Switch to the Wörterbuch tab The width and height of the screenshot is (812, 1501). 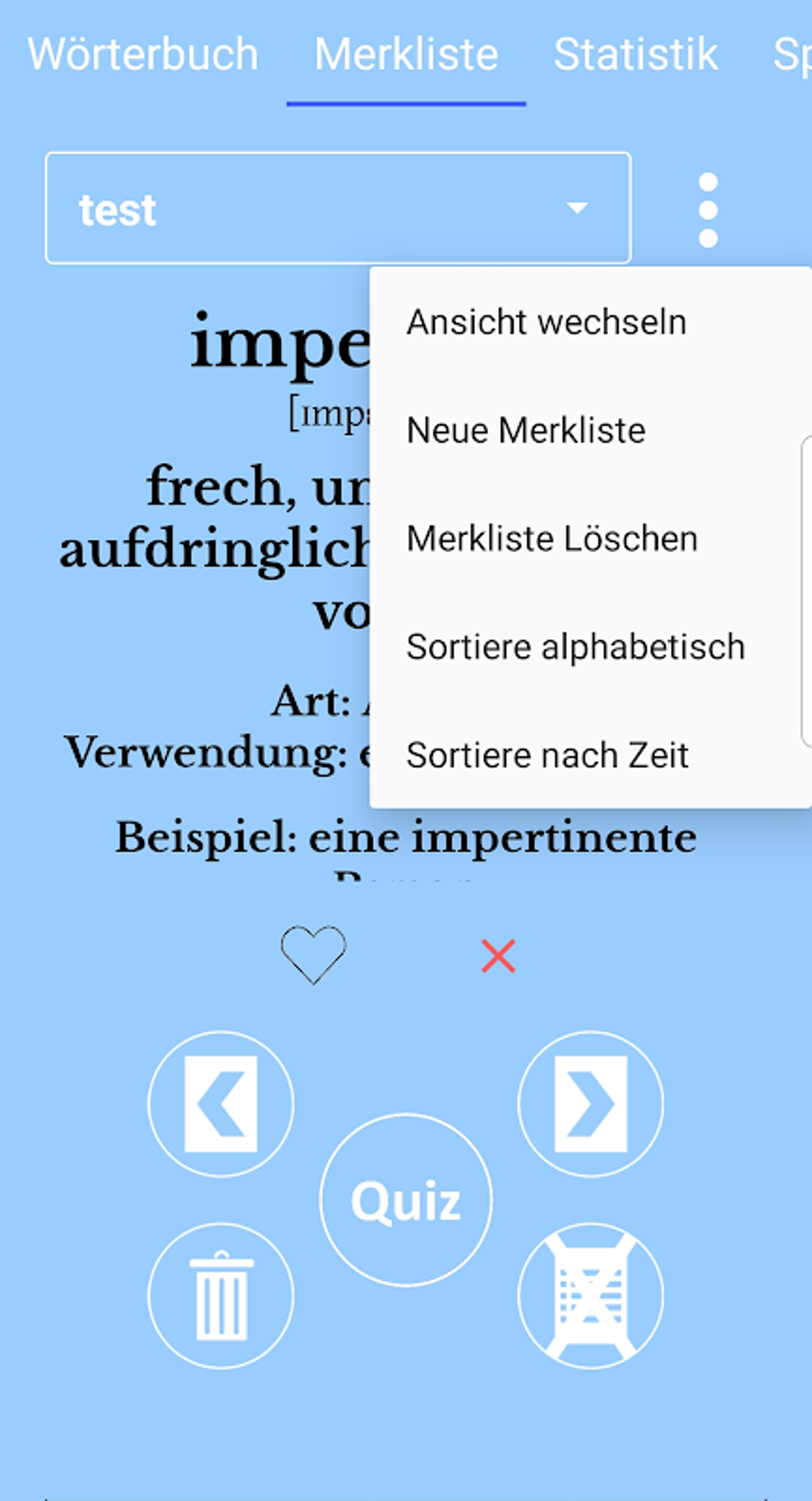pyautogui.click(x=143, y=55)
